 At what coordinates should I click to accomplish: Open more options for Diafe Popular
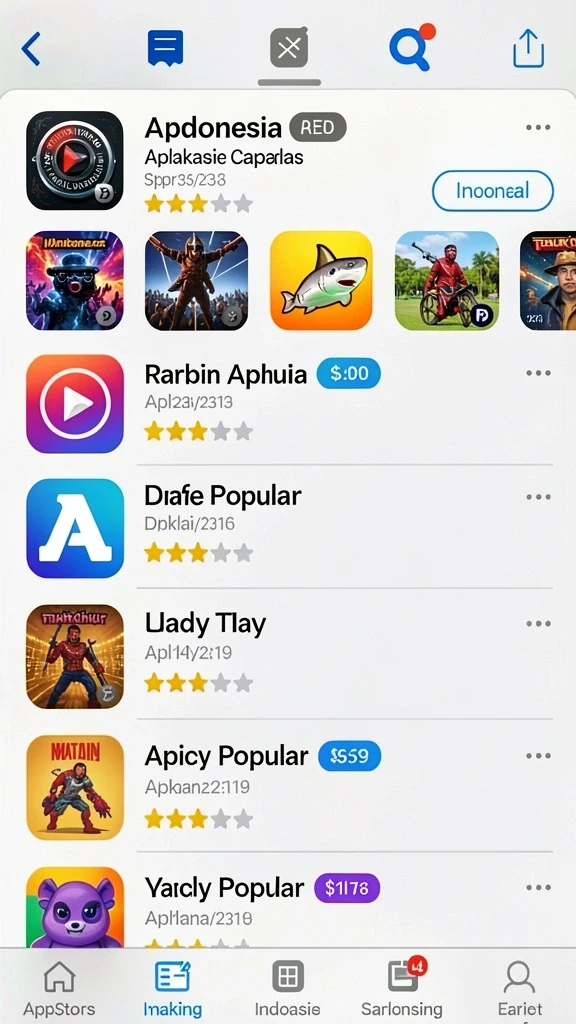[x=538, y=497]
